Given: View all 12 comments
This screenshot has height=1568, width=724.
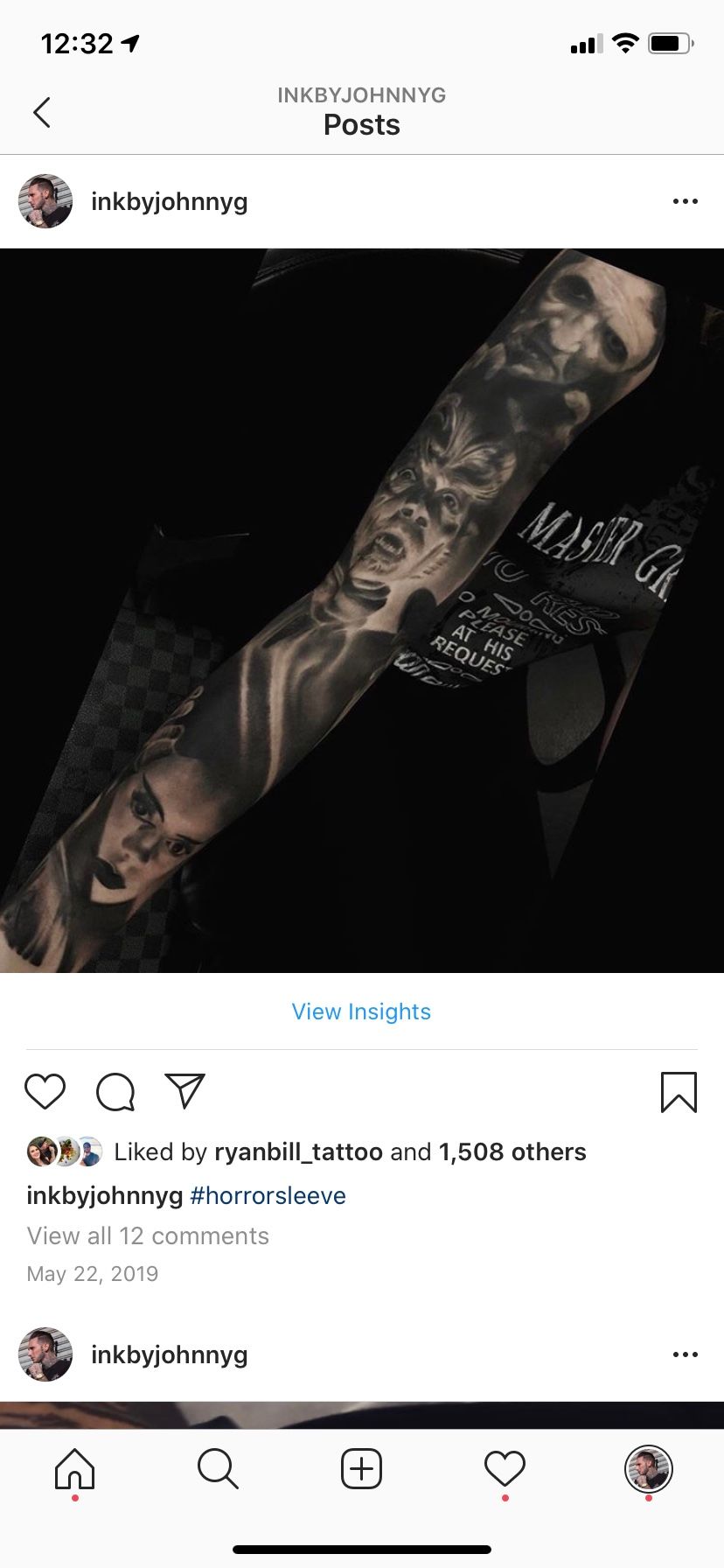Looking at the screenshot, I should tap(148, 1235).
